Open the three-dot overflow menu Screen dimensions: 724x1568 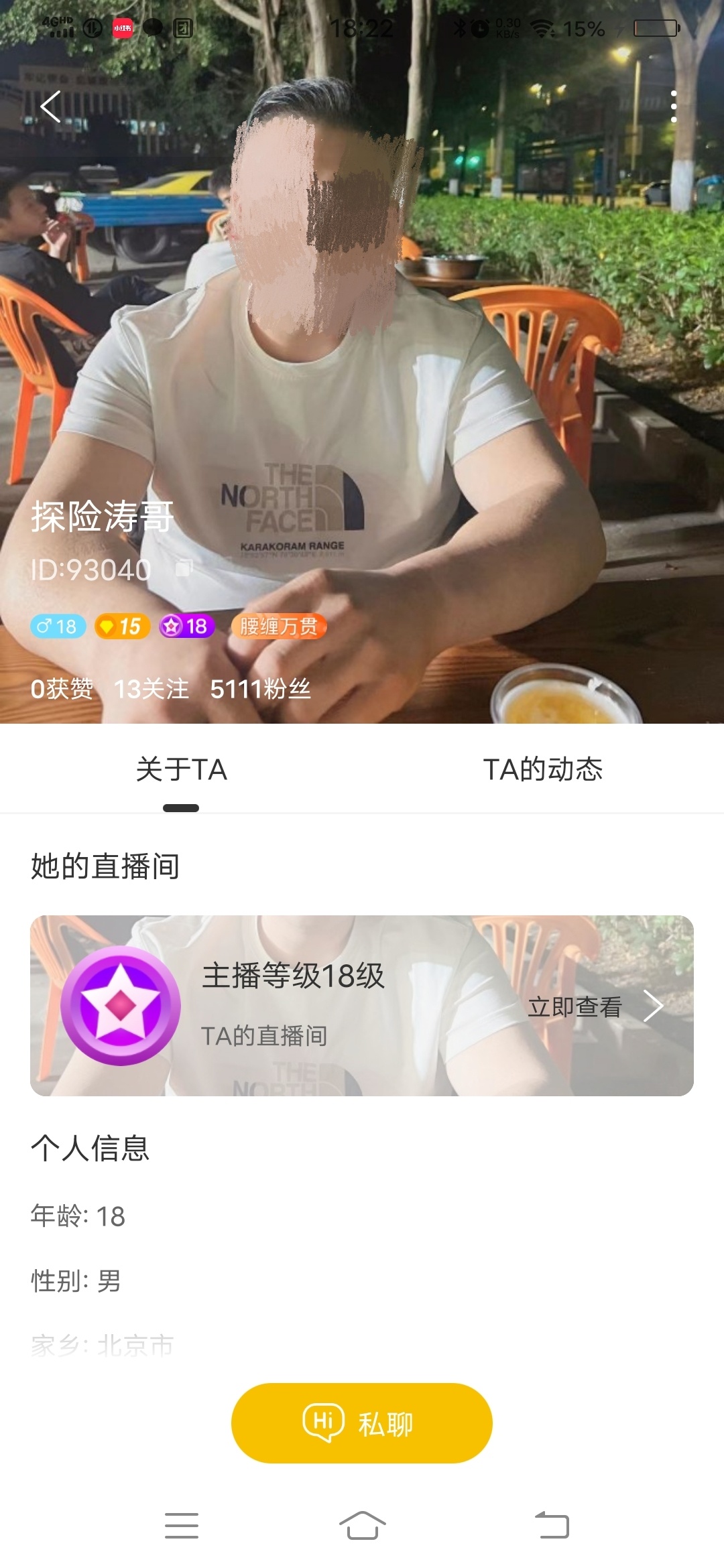[x=673, y=107]
